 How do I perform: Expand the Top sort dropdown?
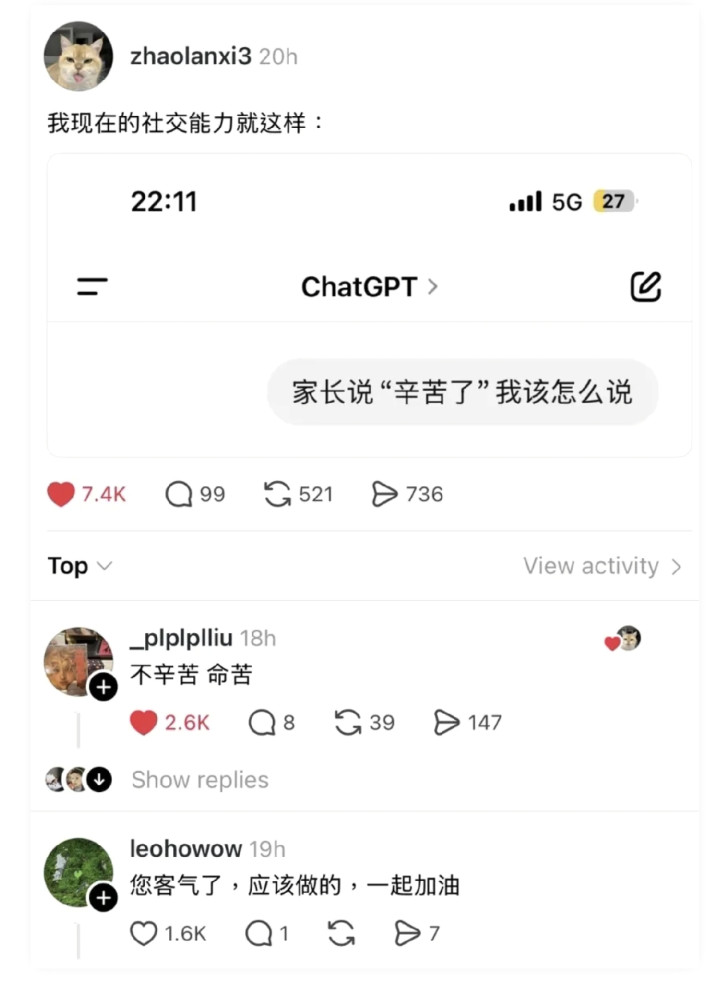point(80,566)
